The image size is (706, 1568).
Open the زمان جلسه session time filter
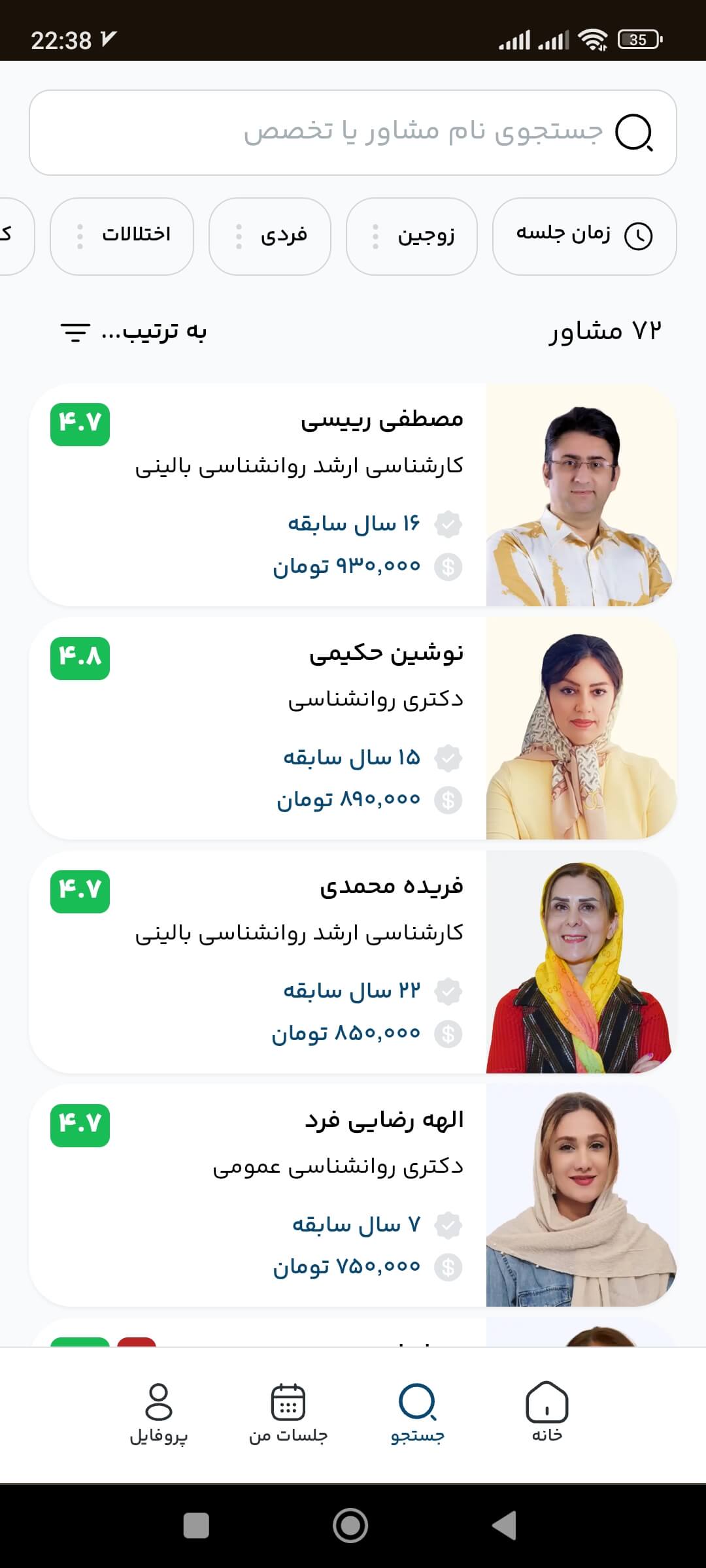point(584,236)
